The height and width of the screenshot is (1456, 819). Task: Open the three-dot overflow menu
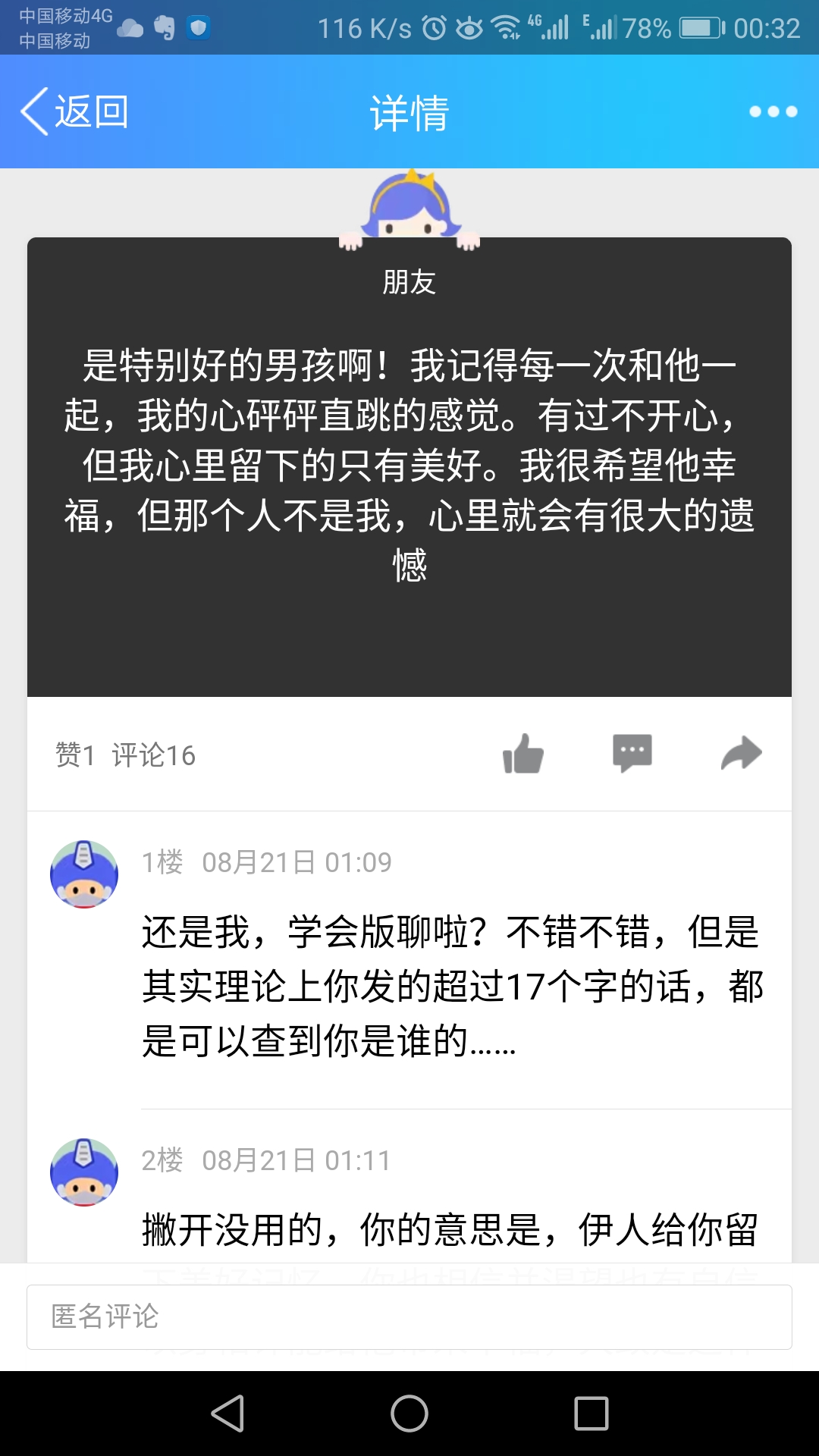pos(773,112)
